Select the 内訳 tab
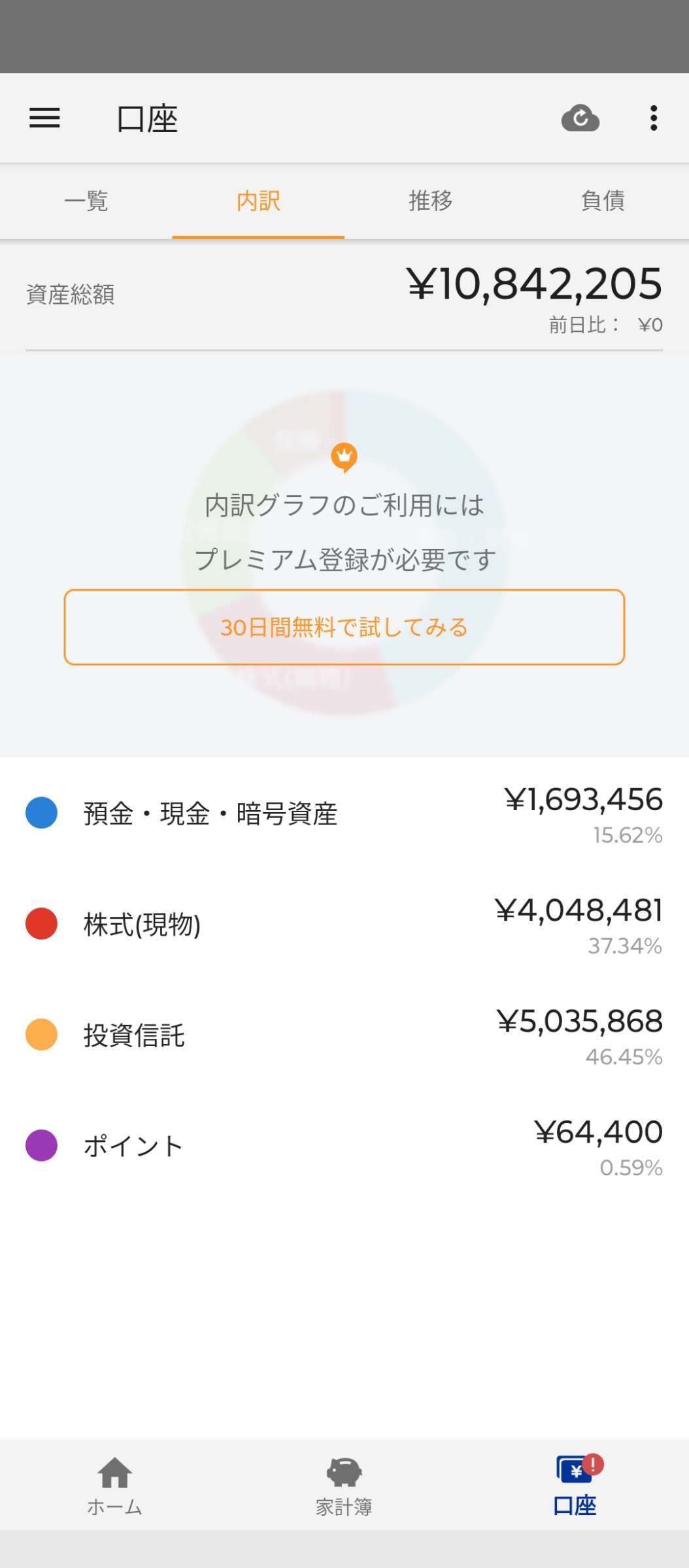The width and height of the screenshot is (689, 1568). 258,201
